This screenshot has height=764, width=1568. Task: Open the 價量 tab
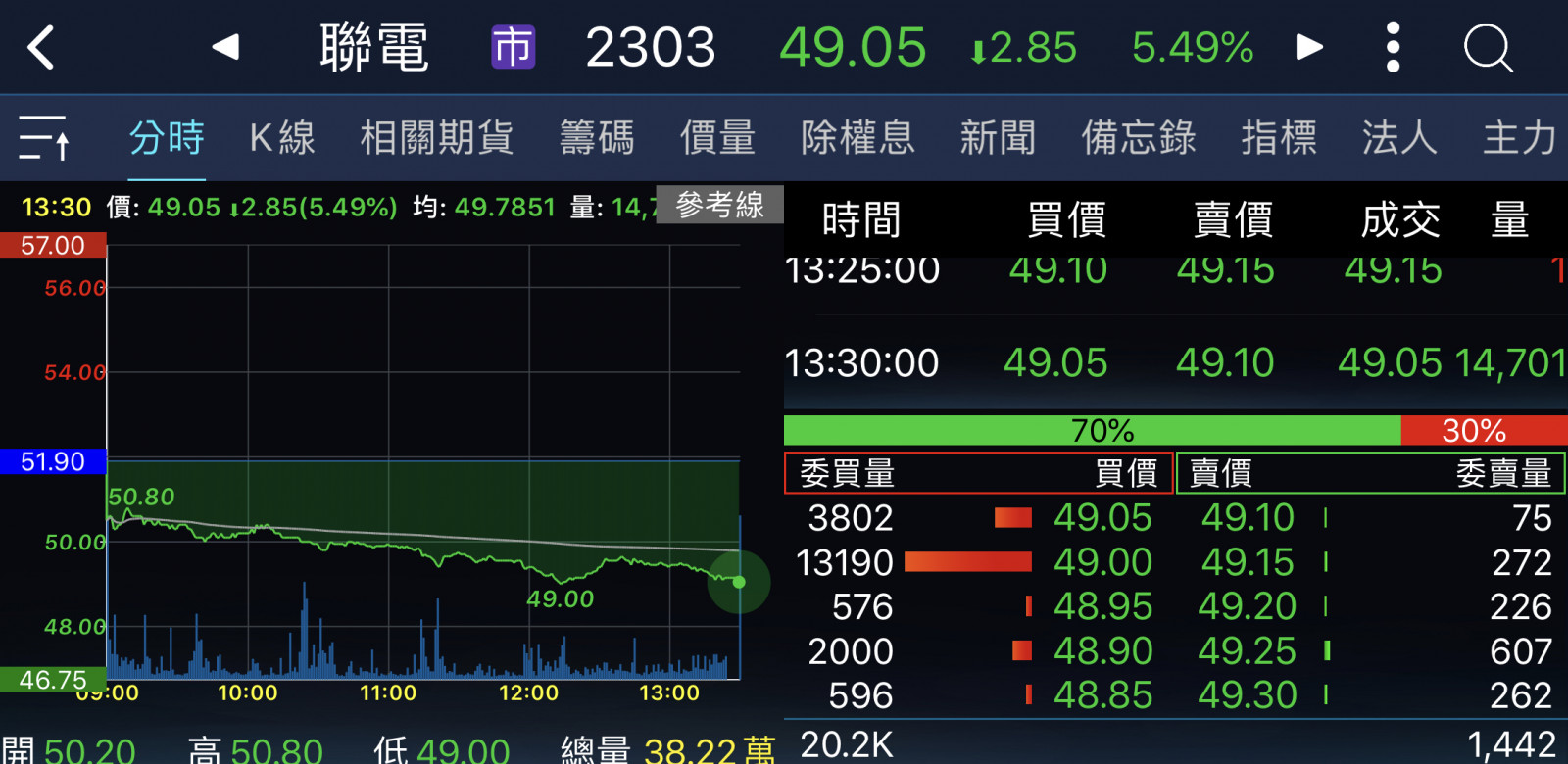click(717, 137)
